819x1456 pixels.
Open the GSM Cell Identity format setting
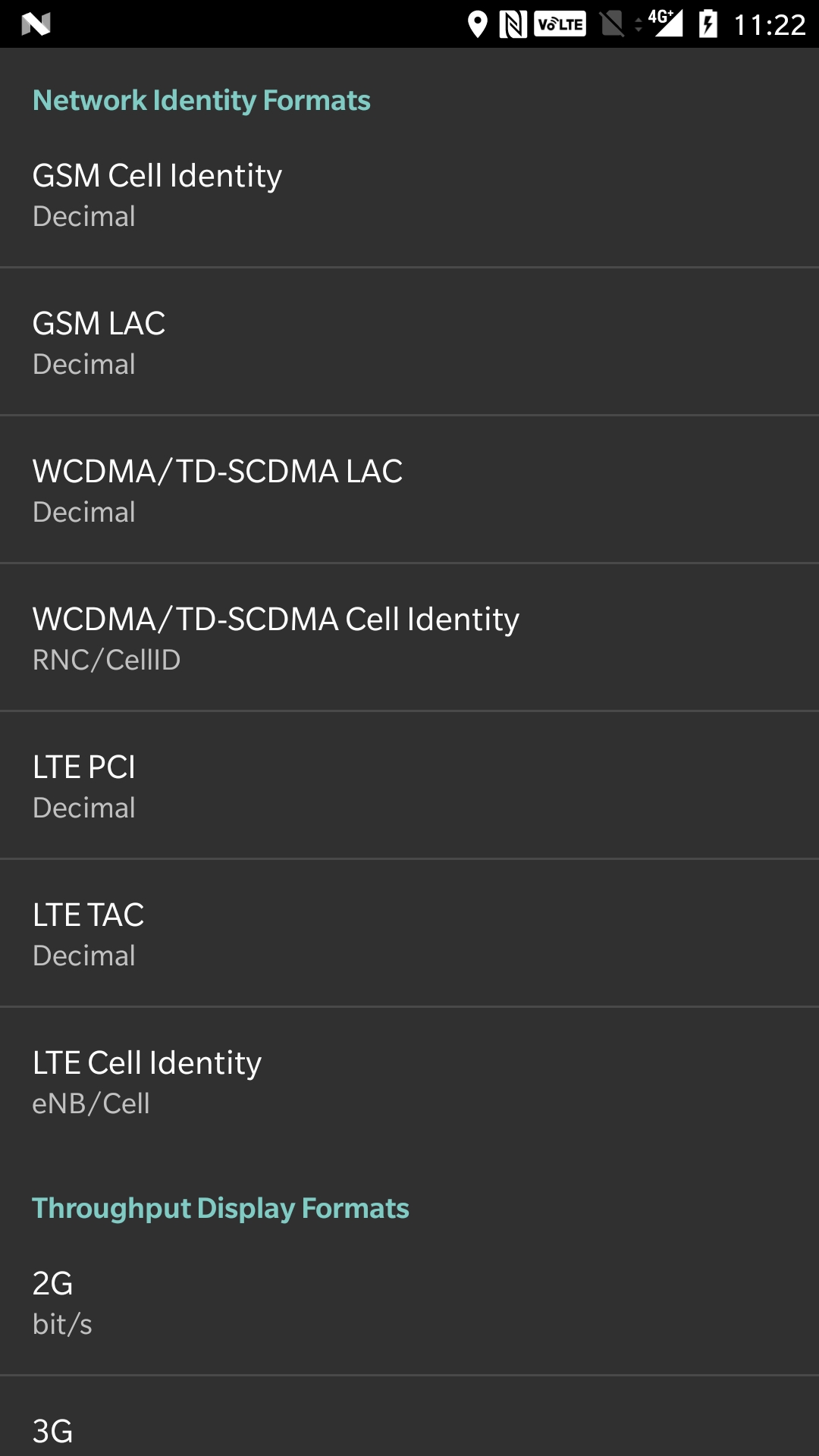coord(409,195)
